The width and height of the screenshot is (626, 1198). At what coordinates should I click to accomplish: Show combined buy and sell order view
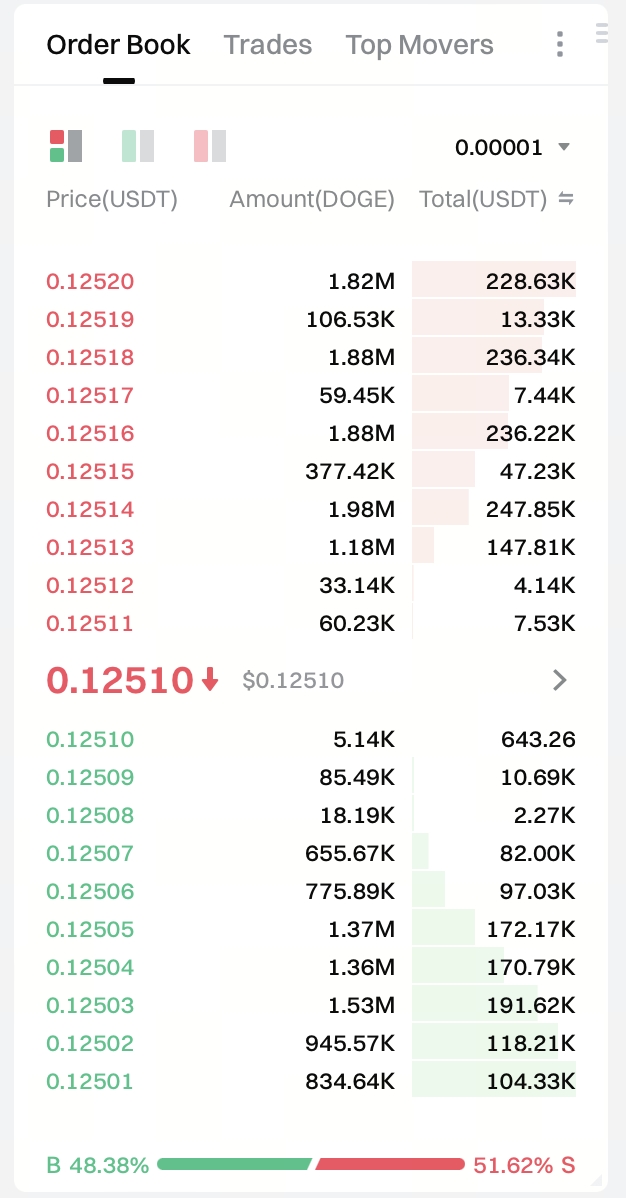click(66, 146)
